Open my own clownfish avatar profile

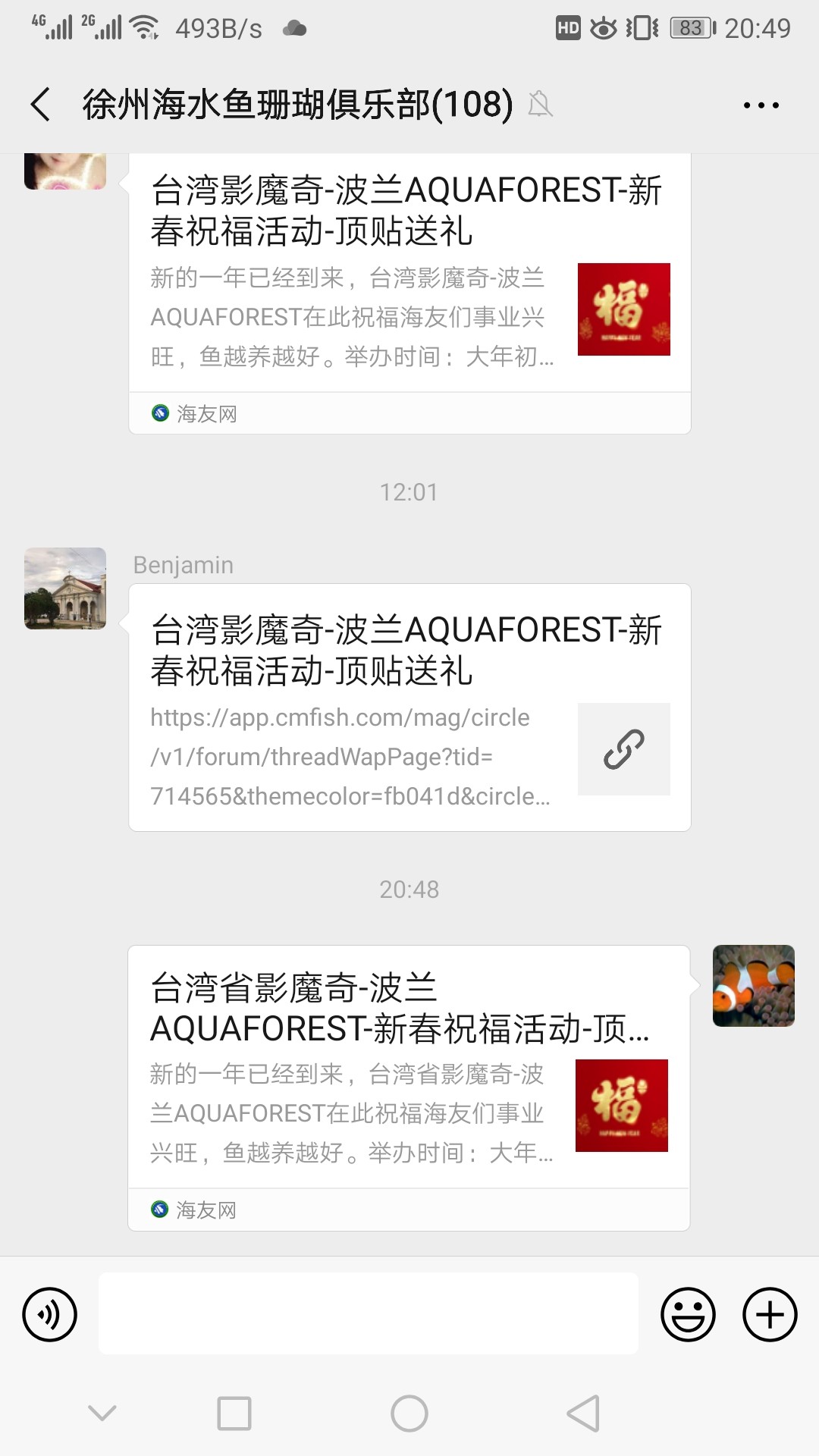click(x=753, y=986)
